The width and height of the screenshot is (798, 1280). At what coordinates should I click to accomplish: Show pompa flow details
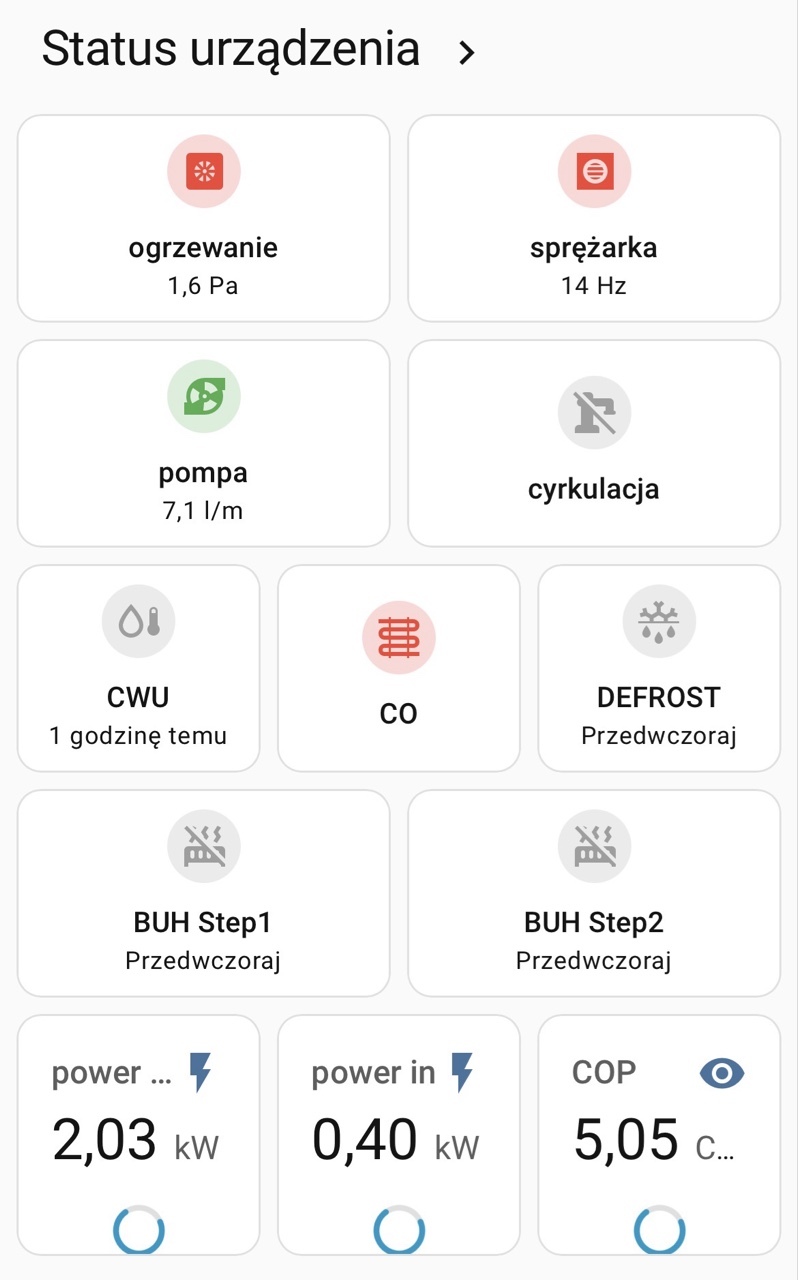click(x=203, y=443)
